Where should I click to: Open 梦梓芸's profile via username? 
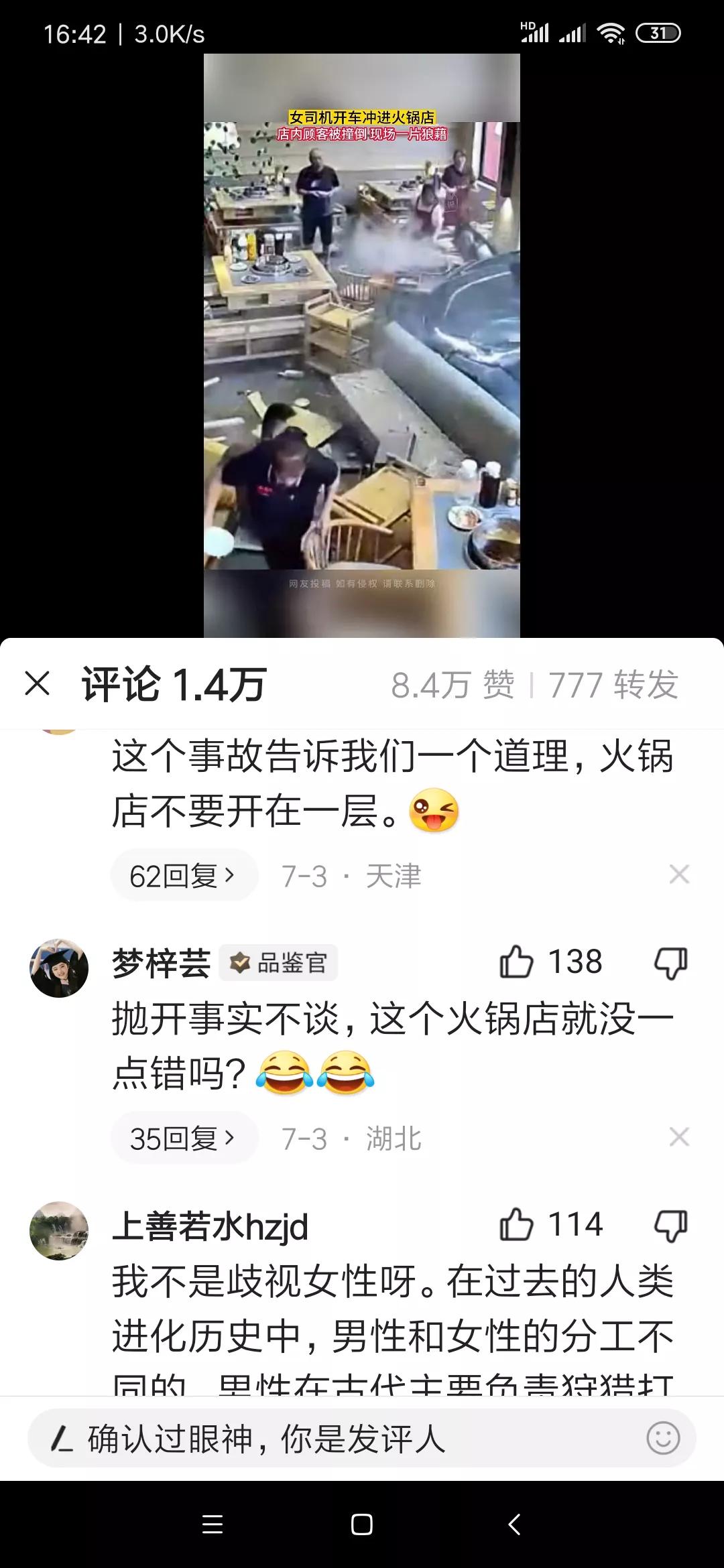click(161, 961)
